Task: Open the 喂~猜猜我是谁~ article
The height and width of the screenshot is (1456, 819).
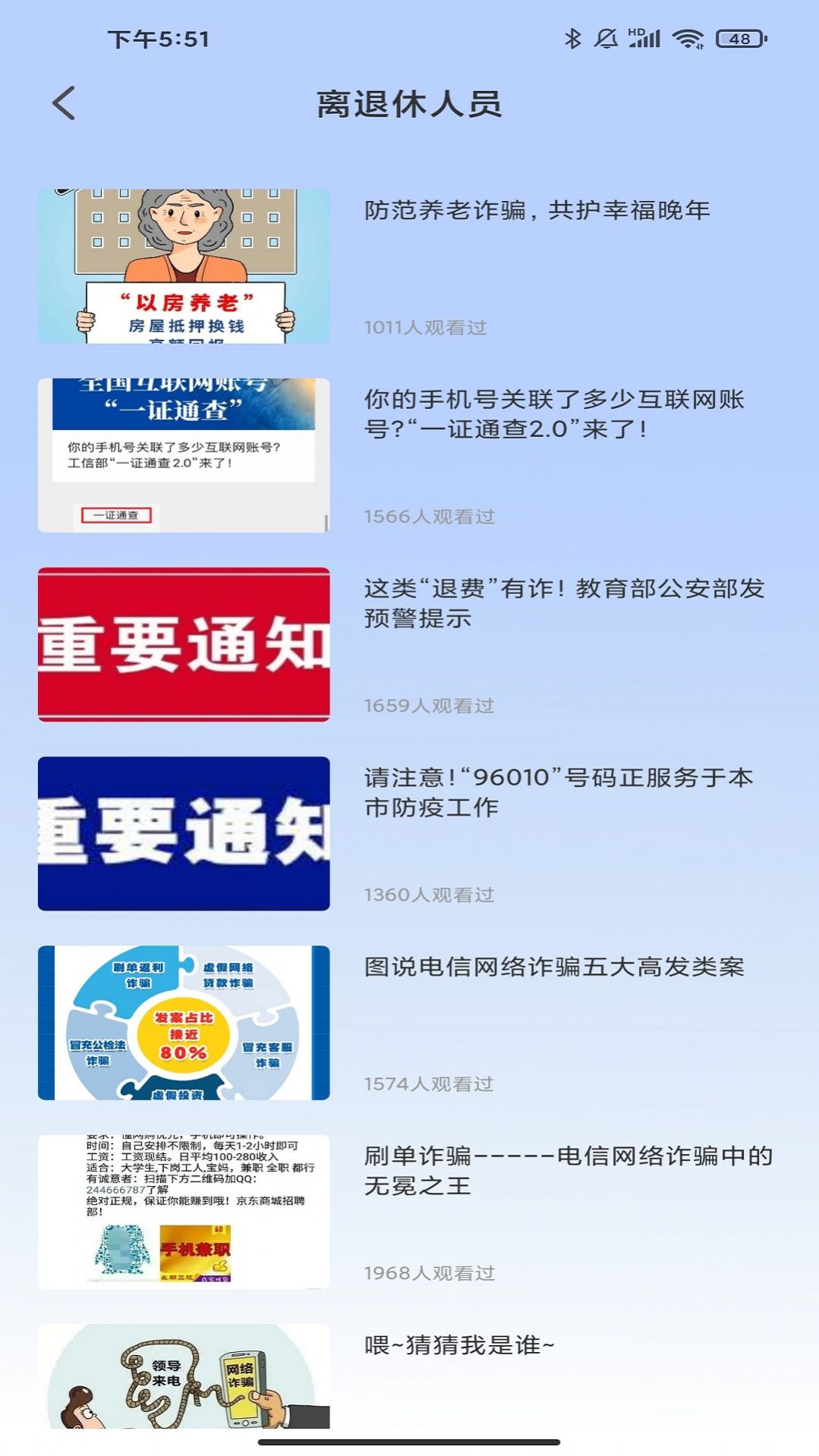Action: 459,1345
